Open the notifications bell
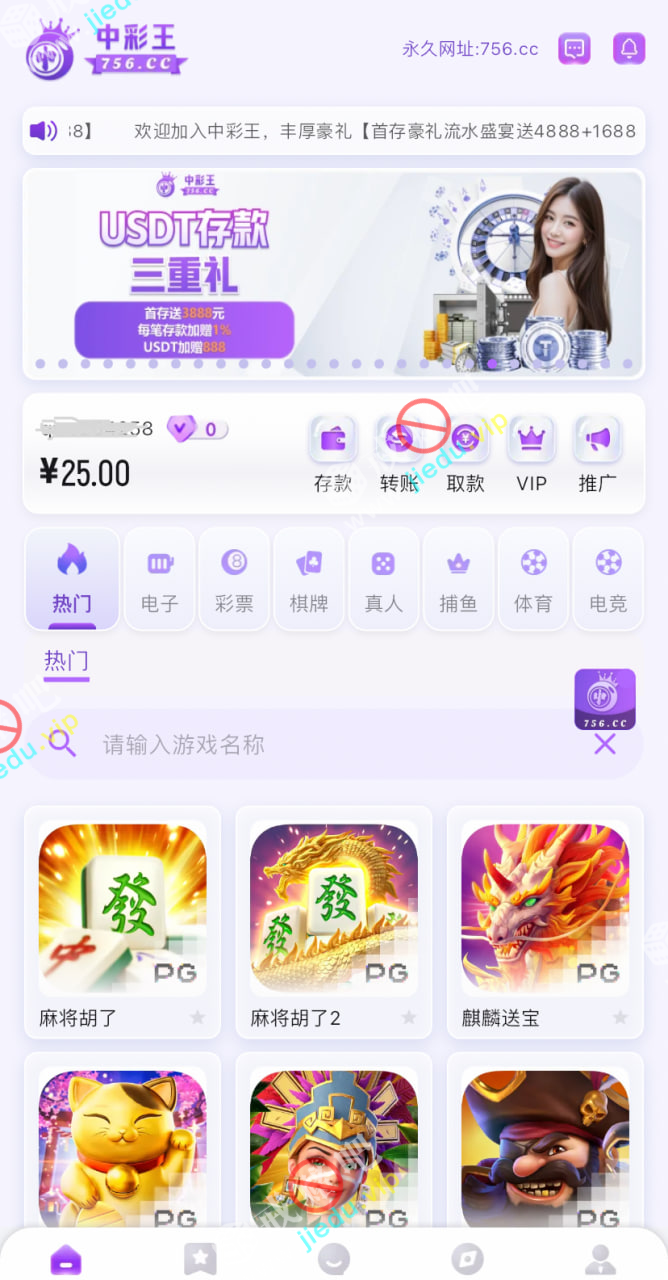This screenshot has height=1280, width=668. pos(629,48)
